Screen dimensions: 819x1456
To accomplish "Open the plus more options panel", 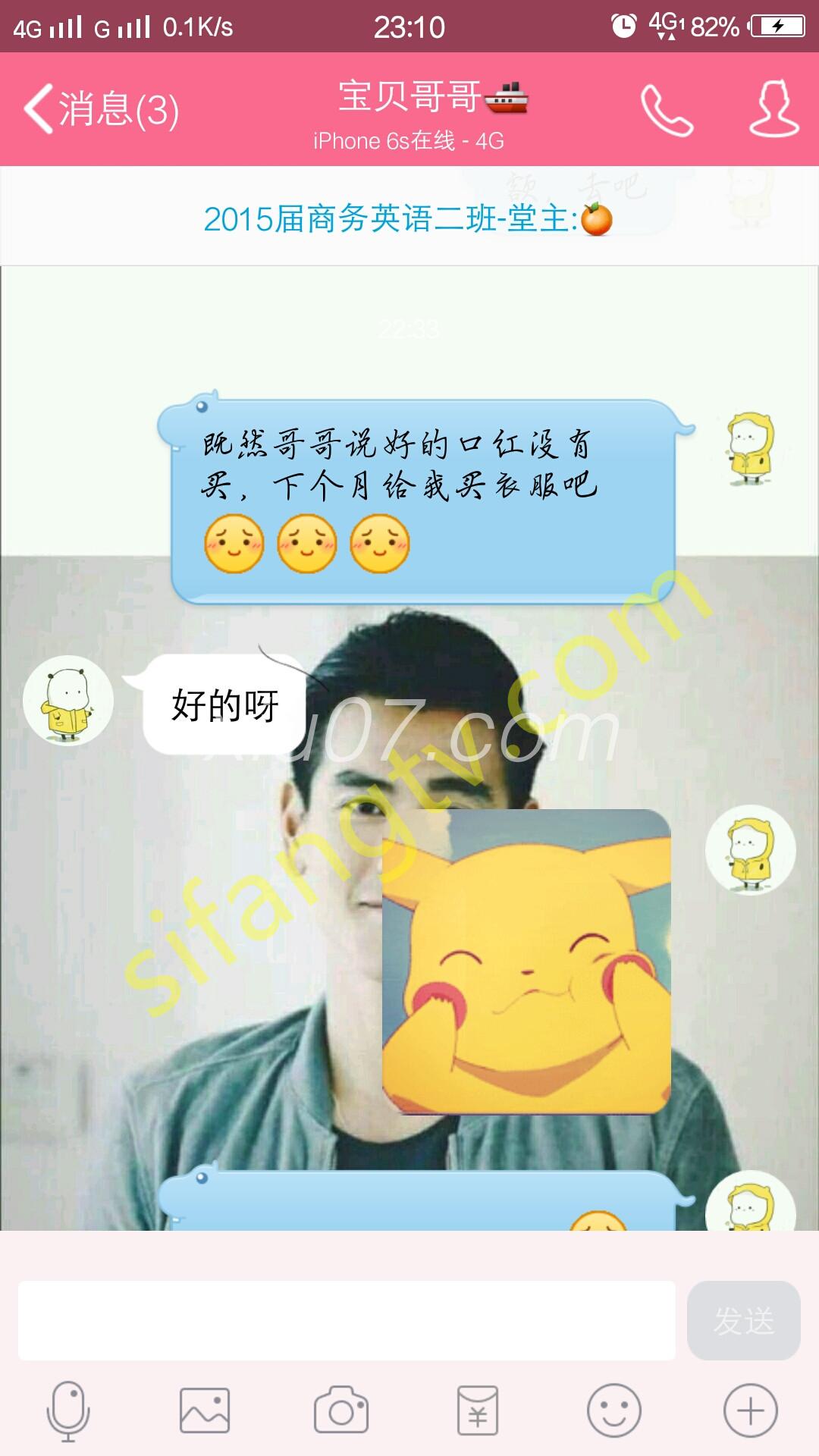I will pos(751,1411).
